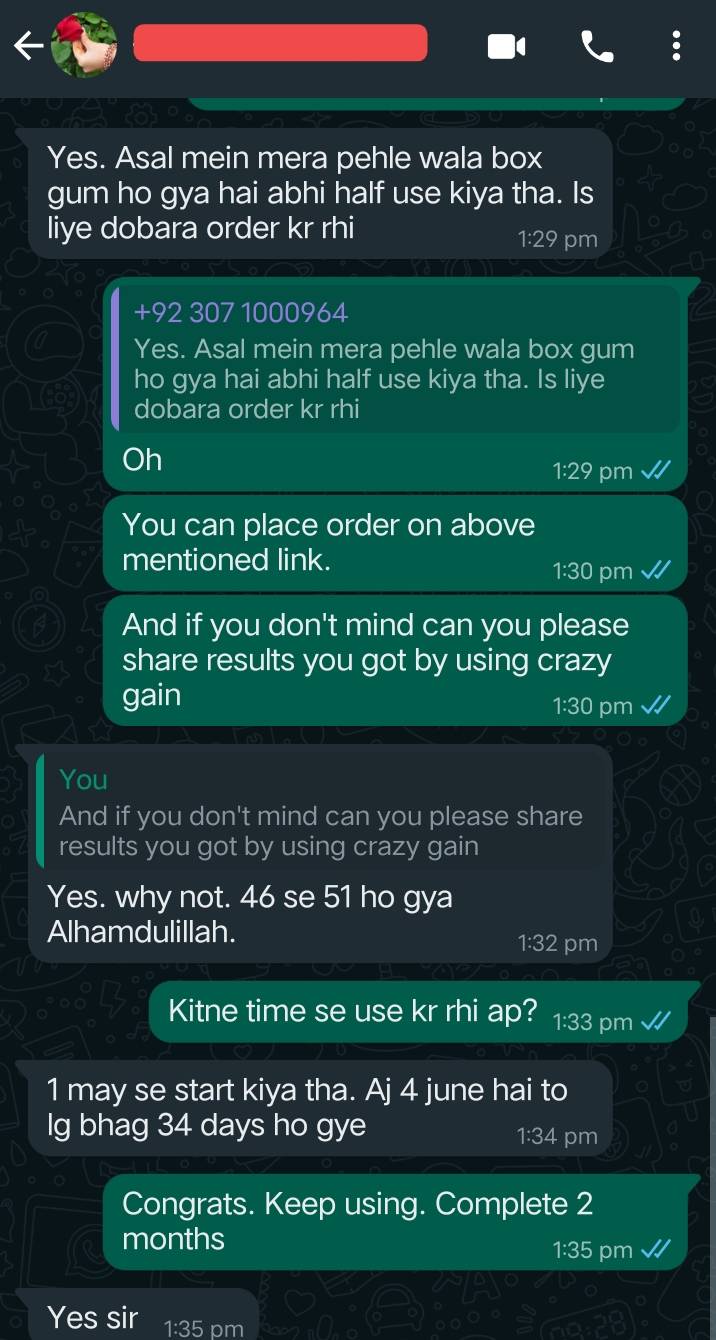Jump to quoted 'You' message about crazy gain
Viewport: 716px width, 1340px height.
coord(322,812)
